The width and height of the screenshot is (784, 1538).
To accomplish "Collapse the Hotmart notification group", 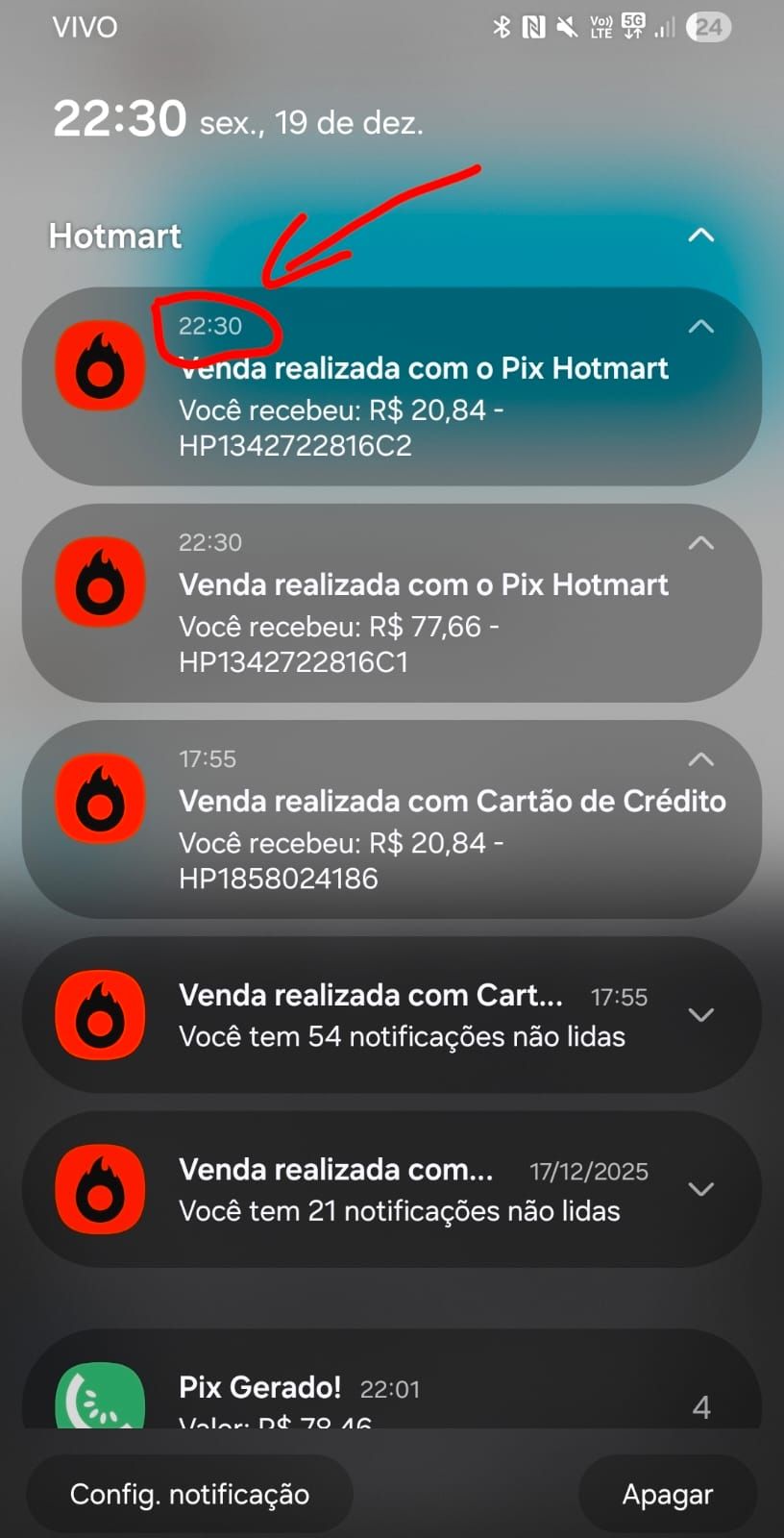I will tap(701, 236).
